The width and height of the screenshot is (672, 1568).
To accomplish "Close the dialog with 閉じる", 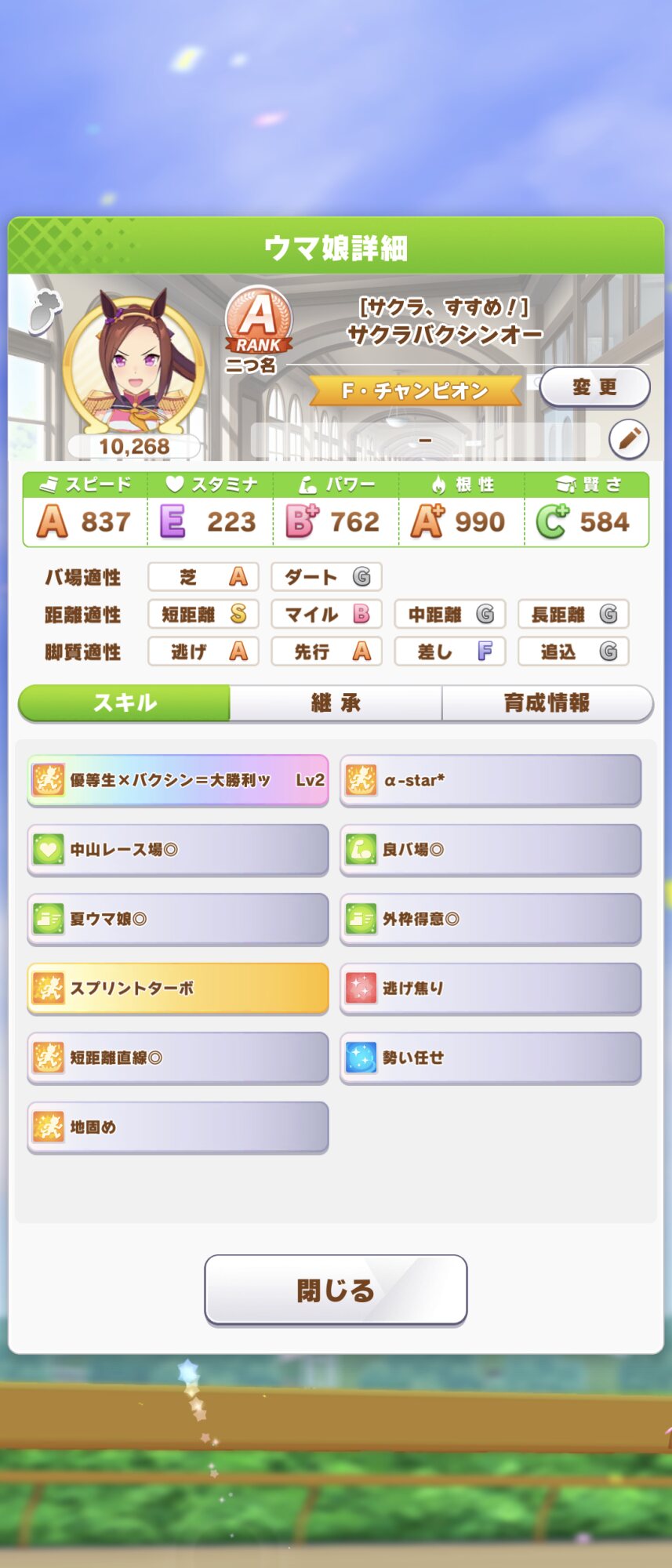I will [x=336, y=1290].
